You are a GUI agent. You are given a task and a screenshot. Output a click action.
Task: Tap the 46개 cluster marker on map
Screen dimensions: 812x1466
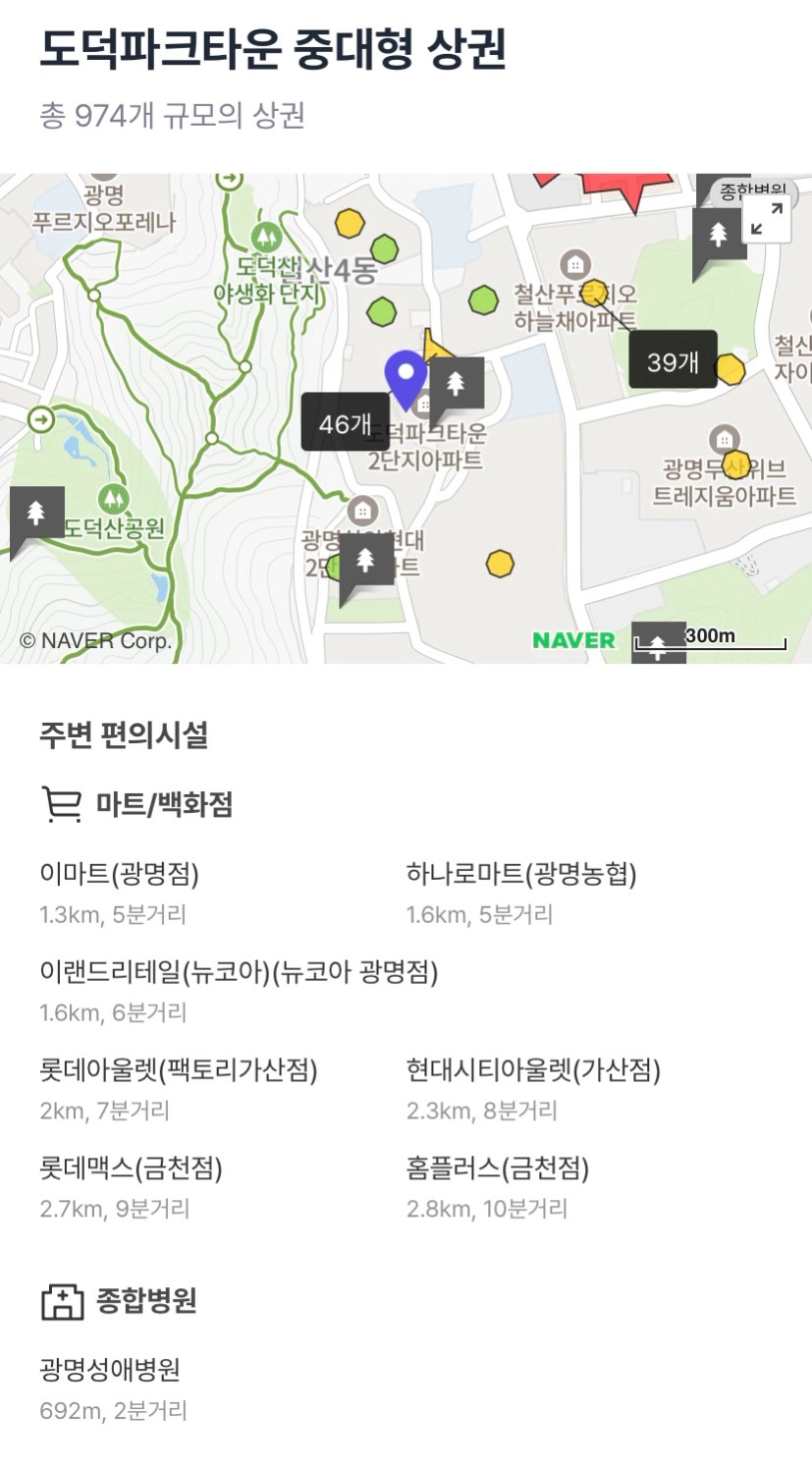(345, 423)
